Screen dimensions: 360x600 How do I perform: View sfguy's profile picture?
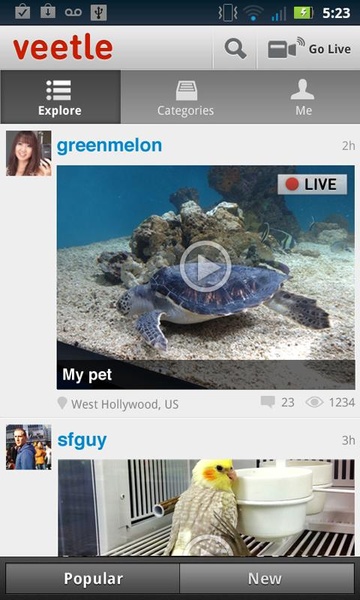28,447
